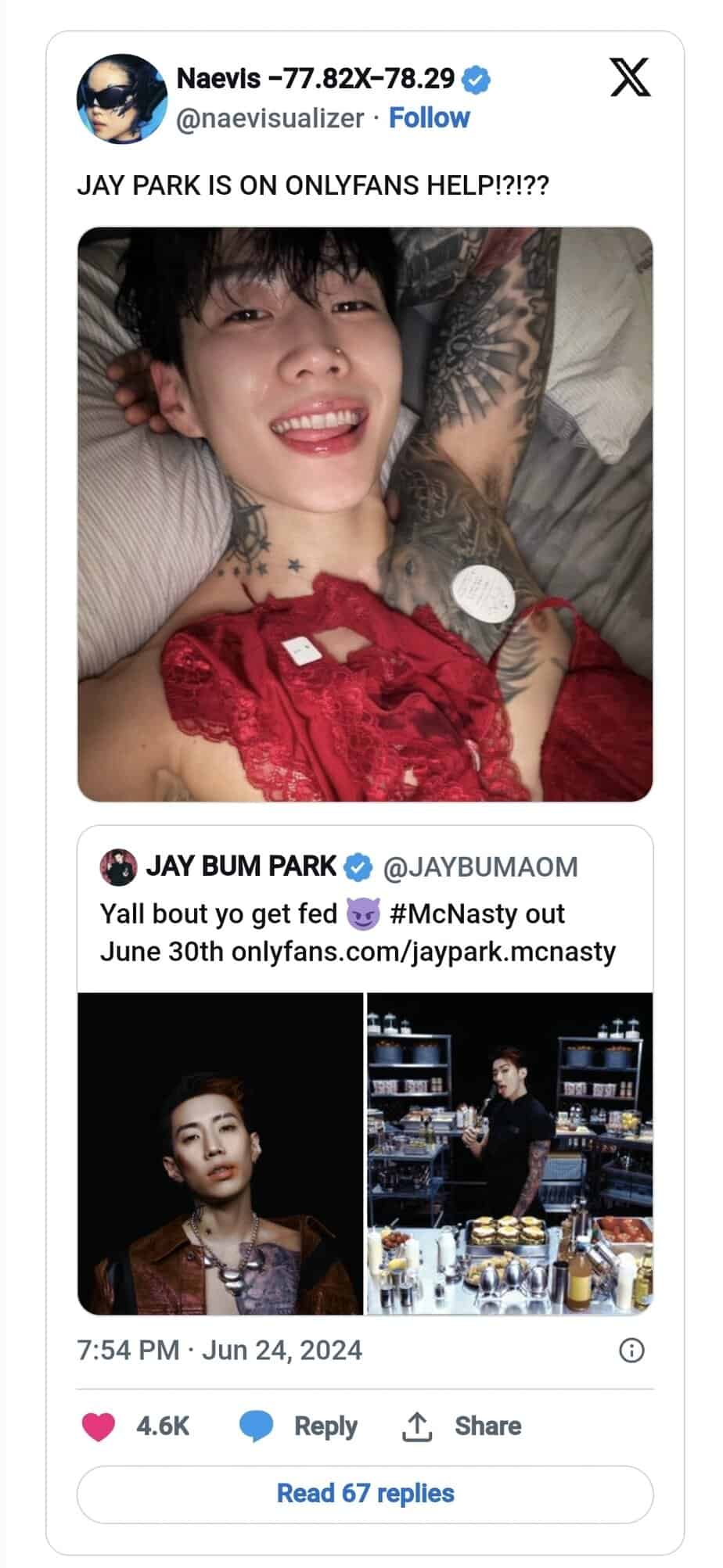Reply to this tweet
The width and height of the screenshot is (723, 1568).
point(299,1426)
